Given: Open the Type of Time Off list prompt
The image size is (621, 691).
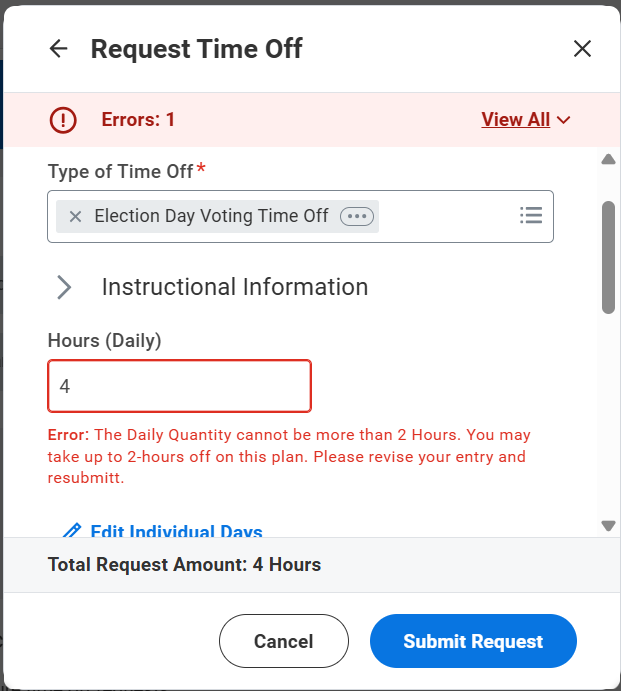Looking at the screenshot, I should point(530,215).
